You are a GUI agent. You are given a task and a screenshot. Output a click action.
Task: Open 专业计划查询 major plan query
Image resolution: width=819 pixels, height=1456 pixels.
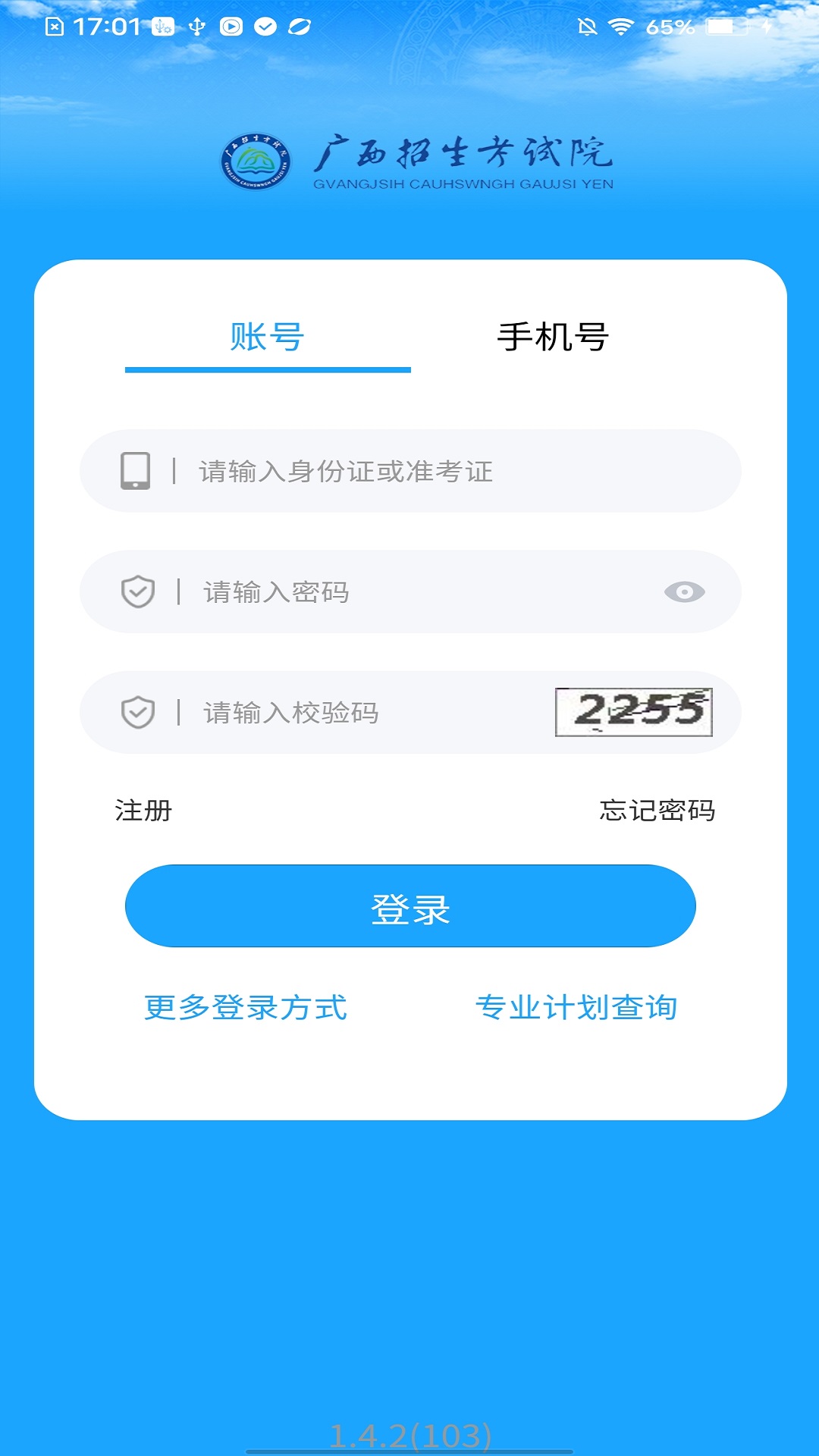pyautogui.click(x=577, y=1009)
